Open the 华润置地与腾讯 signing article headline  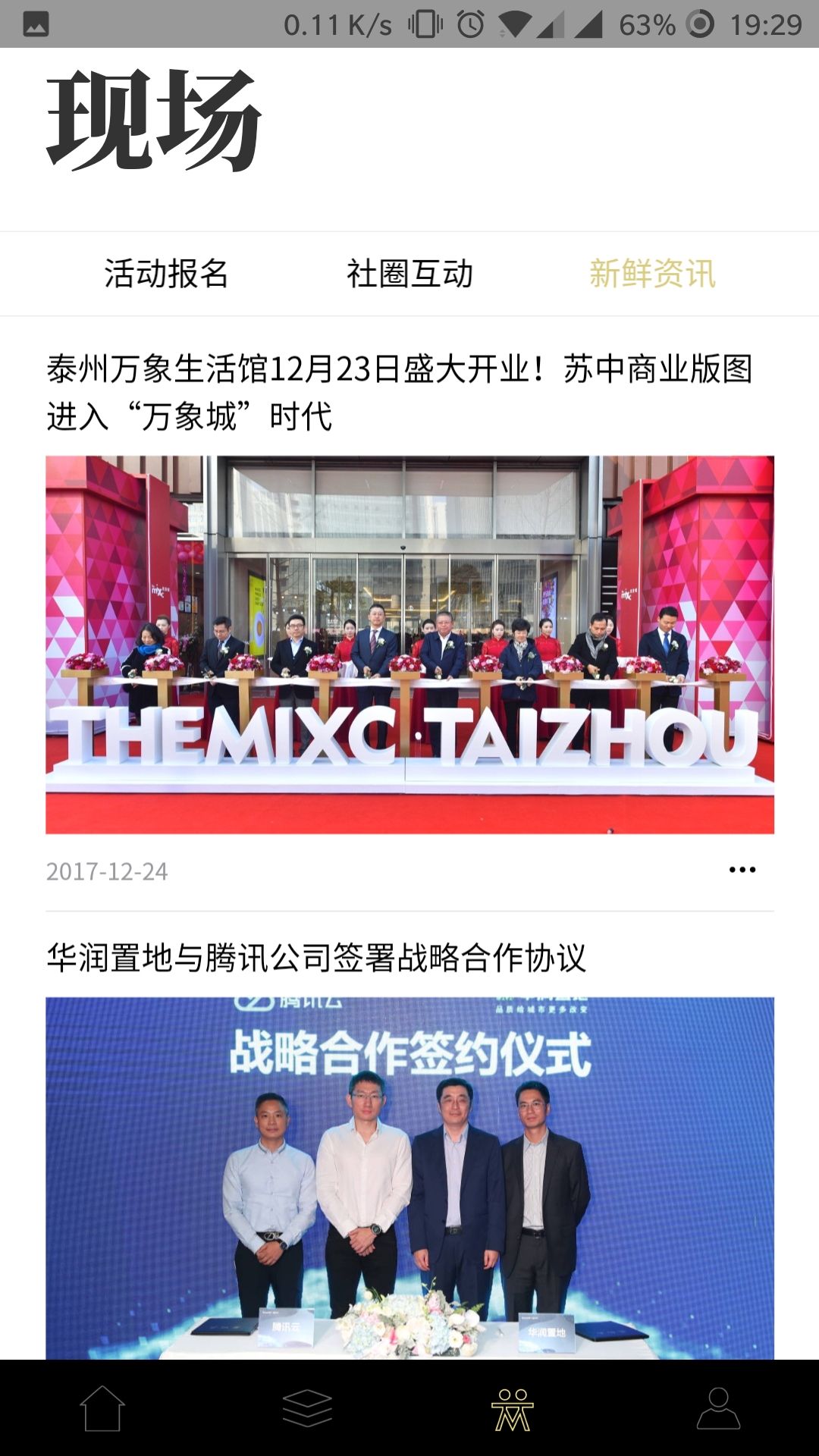(316, 958)
